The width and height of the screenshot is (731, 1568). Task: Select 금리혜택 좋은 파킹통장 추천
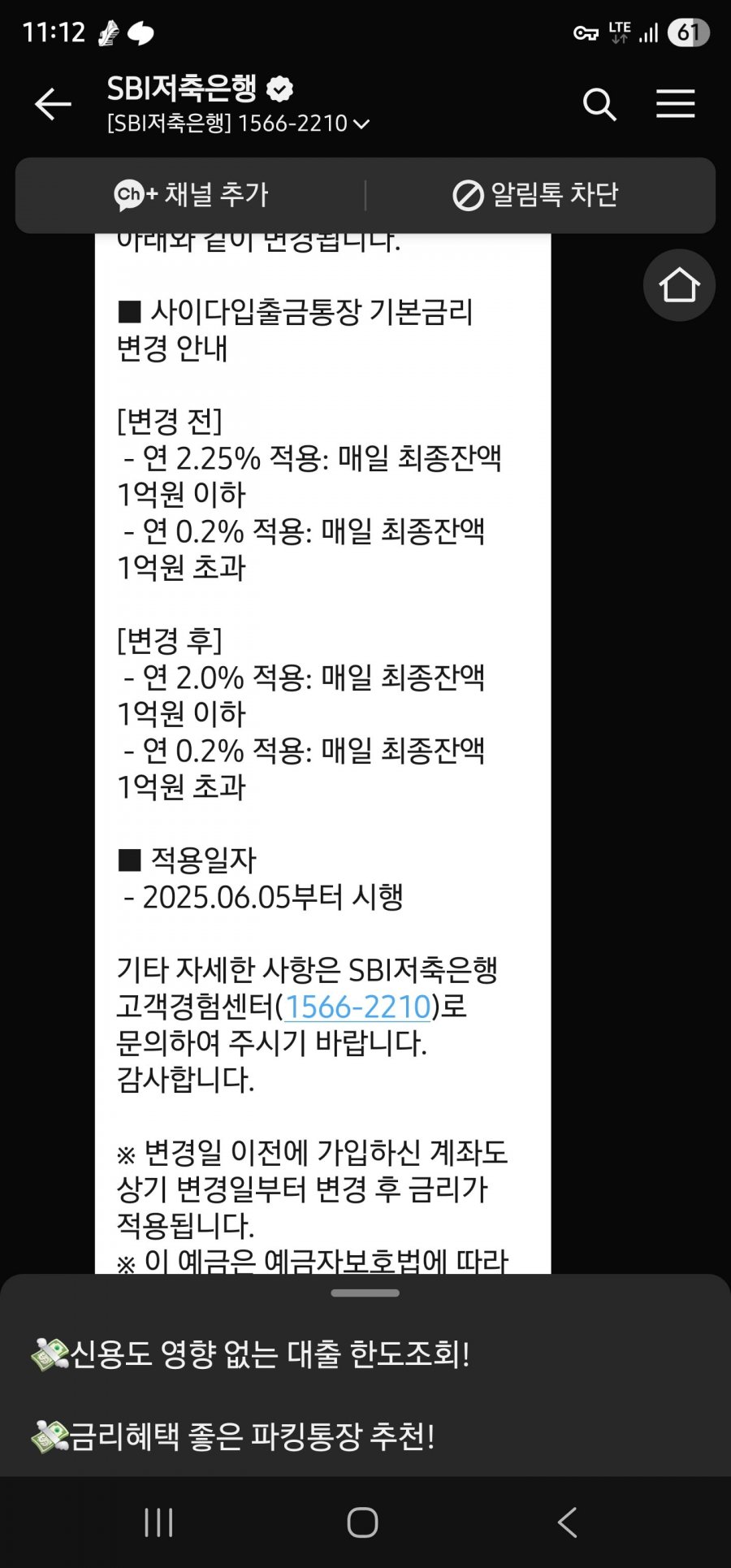coord(236,1436)
